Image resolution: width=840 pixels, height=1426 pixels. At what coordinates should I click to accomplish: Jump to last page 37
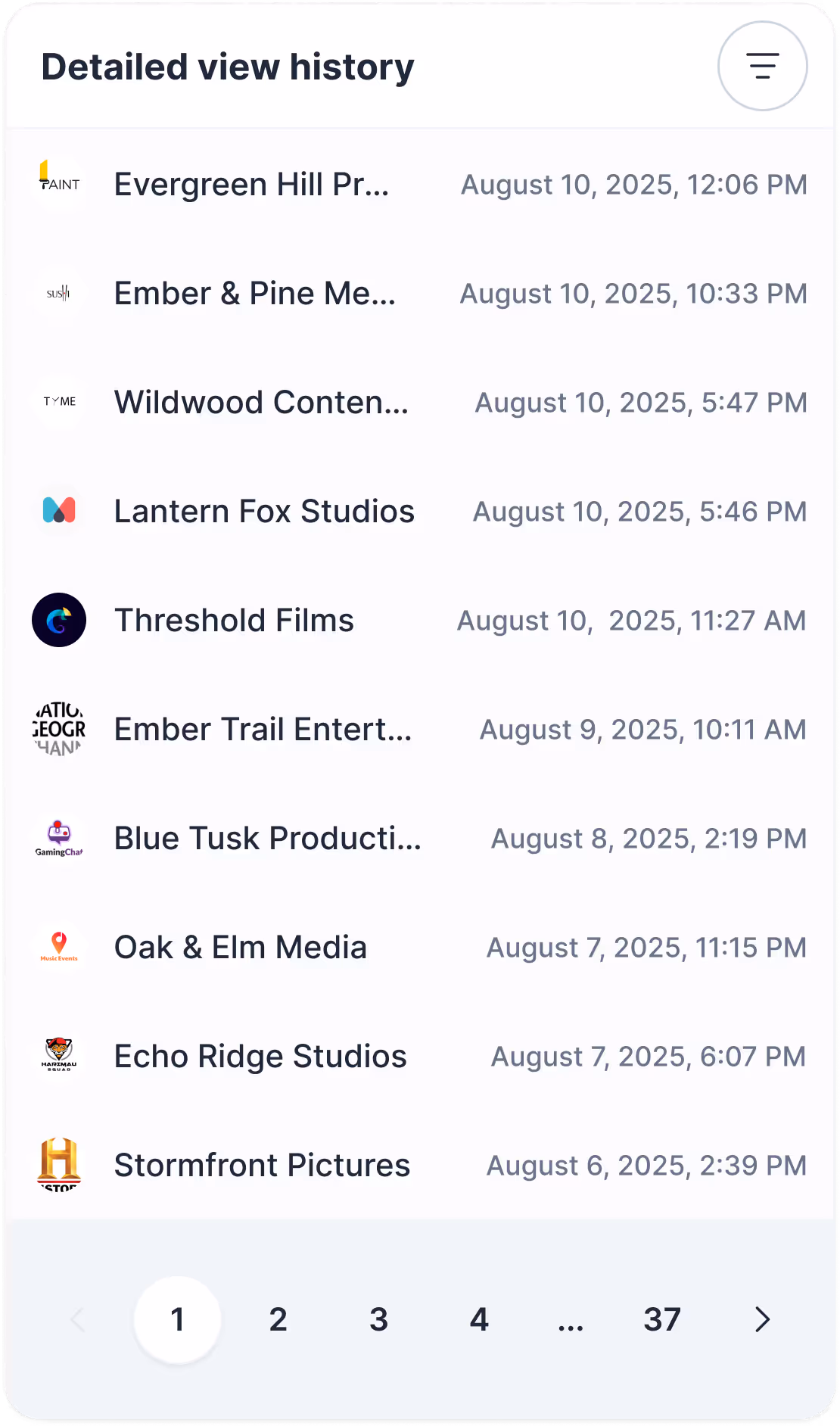[x=662, y=1319]
